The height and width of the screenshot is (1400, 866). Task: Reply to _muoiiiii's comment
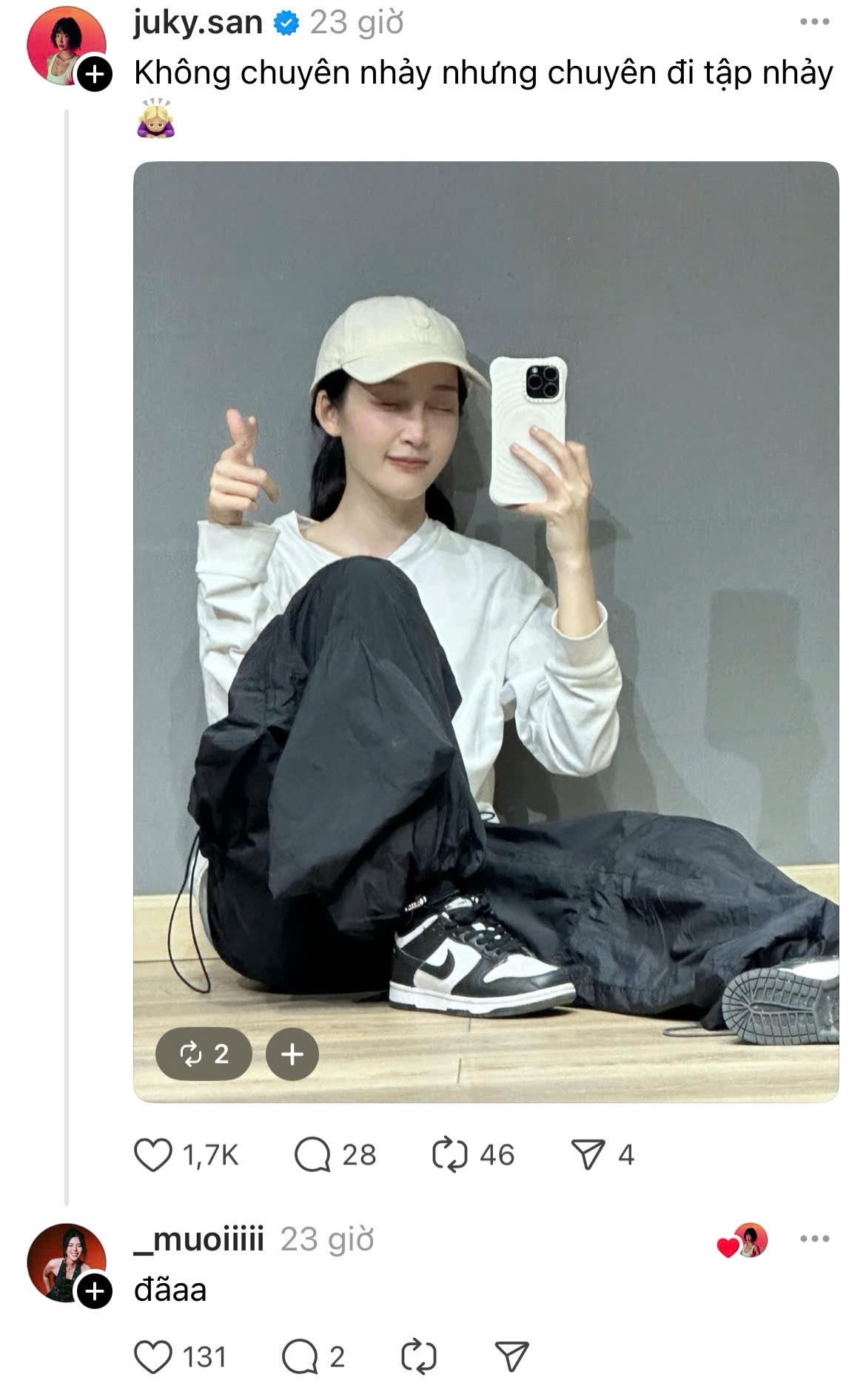coord(300,1357)
